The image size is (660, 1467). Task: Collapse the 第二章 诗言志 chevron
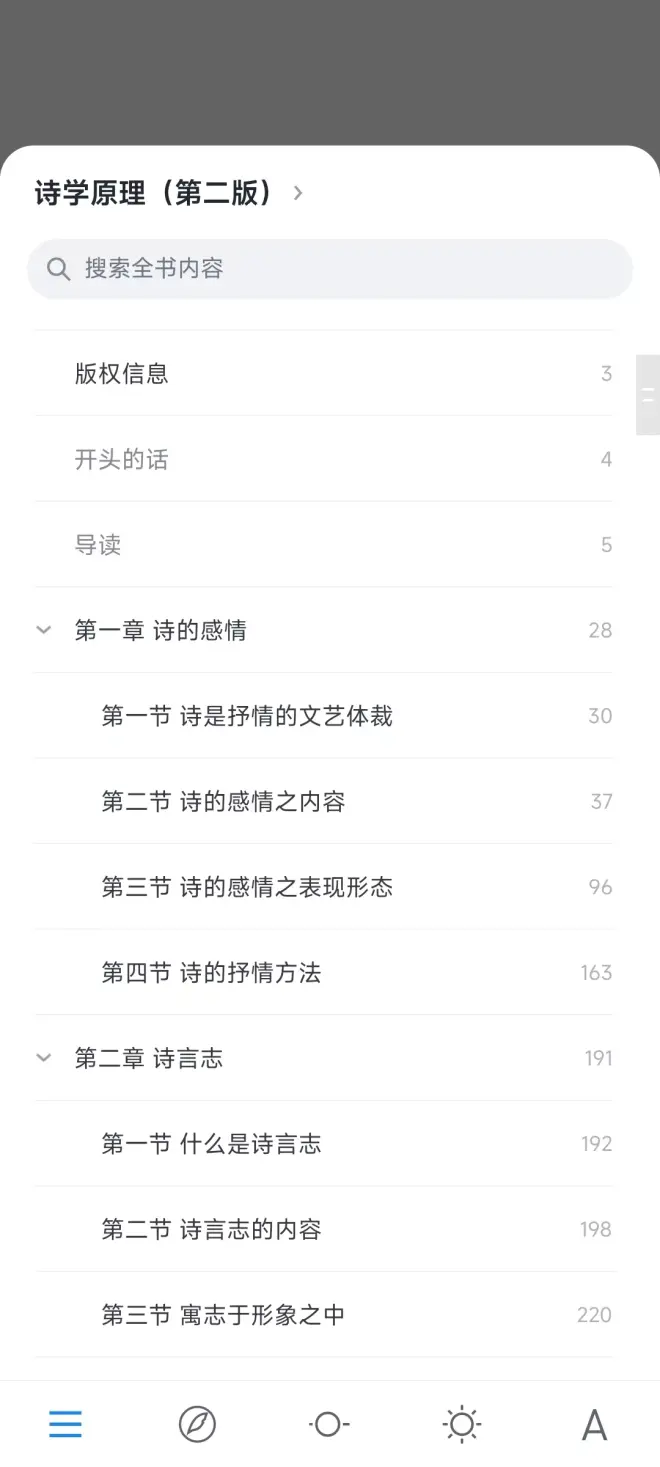click(x=44, y=1058)
